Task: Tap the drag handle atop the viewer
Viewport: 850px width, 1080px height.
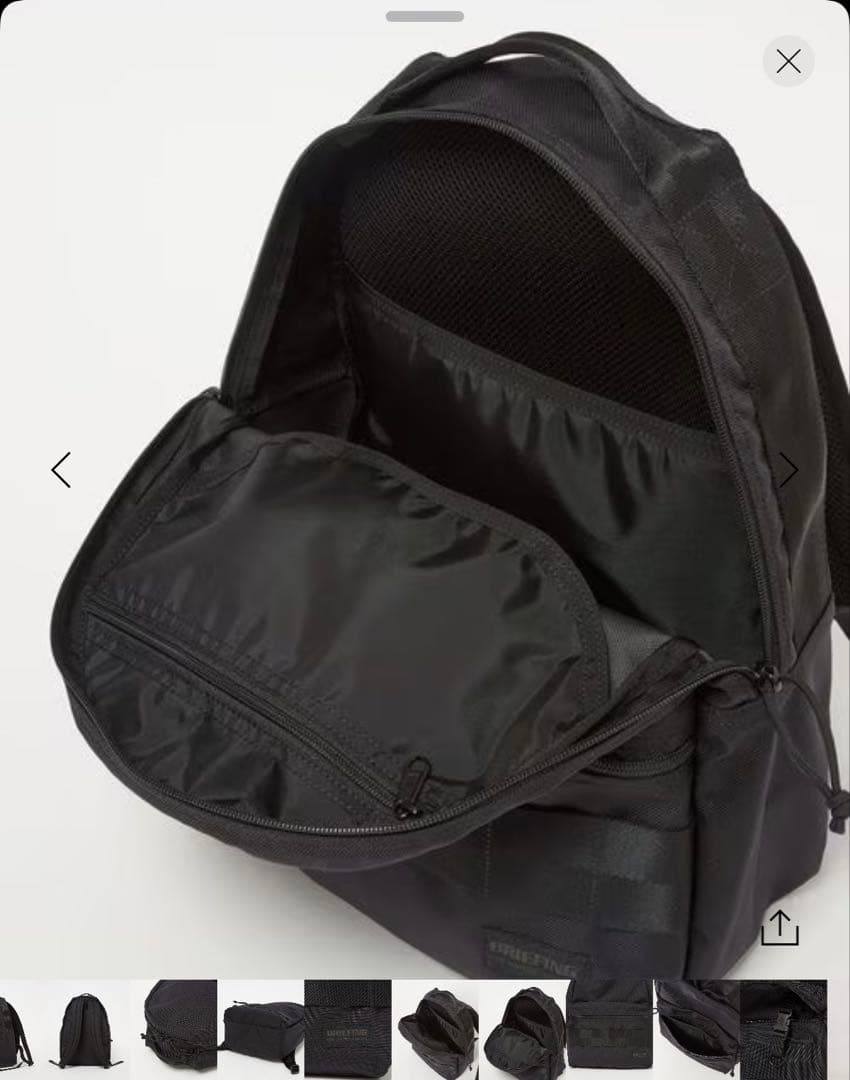Action: [424, 16]
